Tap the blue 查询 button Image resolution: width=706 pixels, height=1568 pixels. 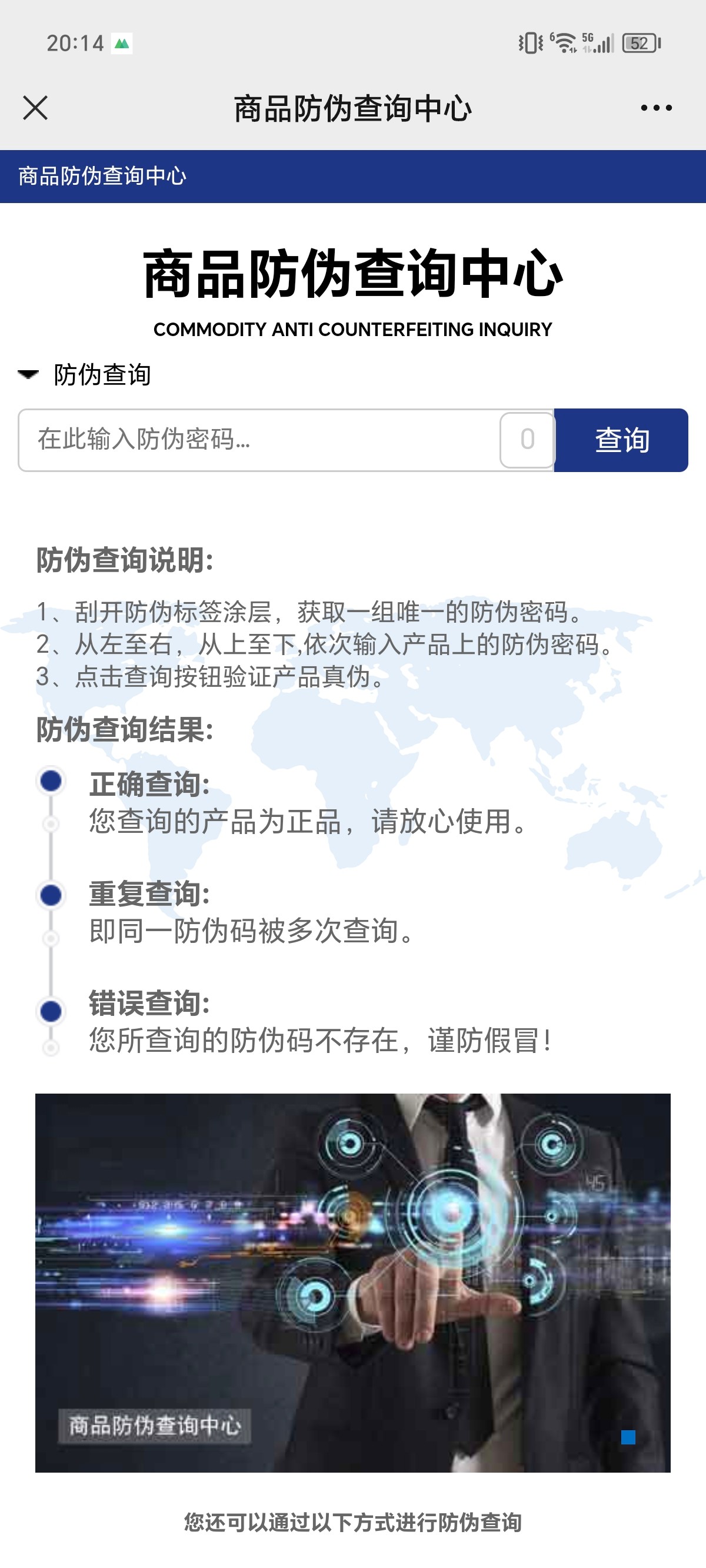click(621, 440)
